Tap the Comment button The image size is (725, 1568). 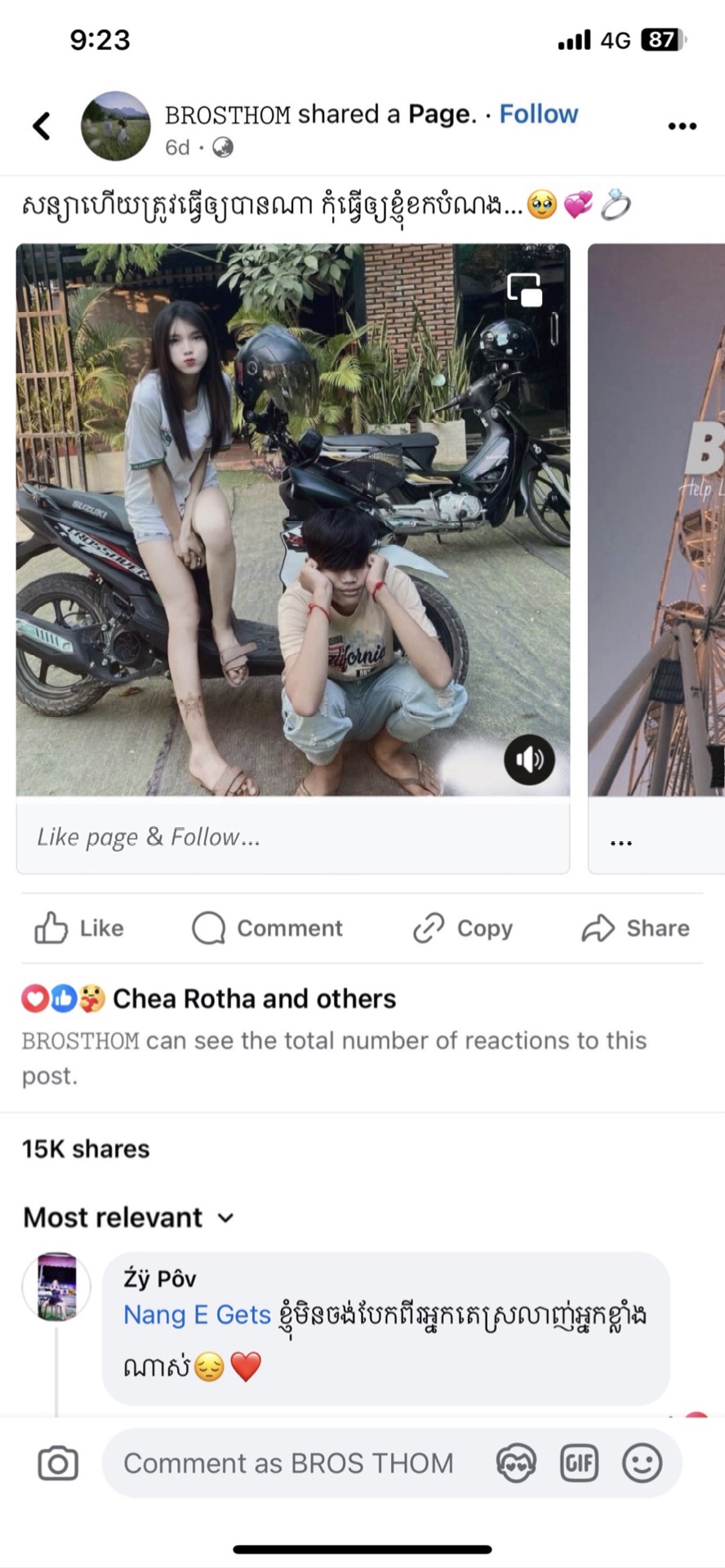(267, 929)
